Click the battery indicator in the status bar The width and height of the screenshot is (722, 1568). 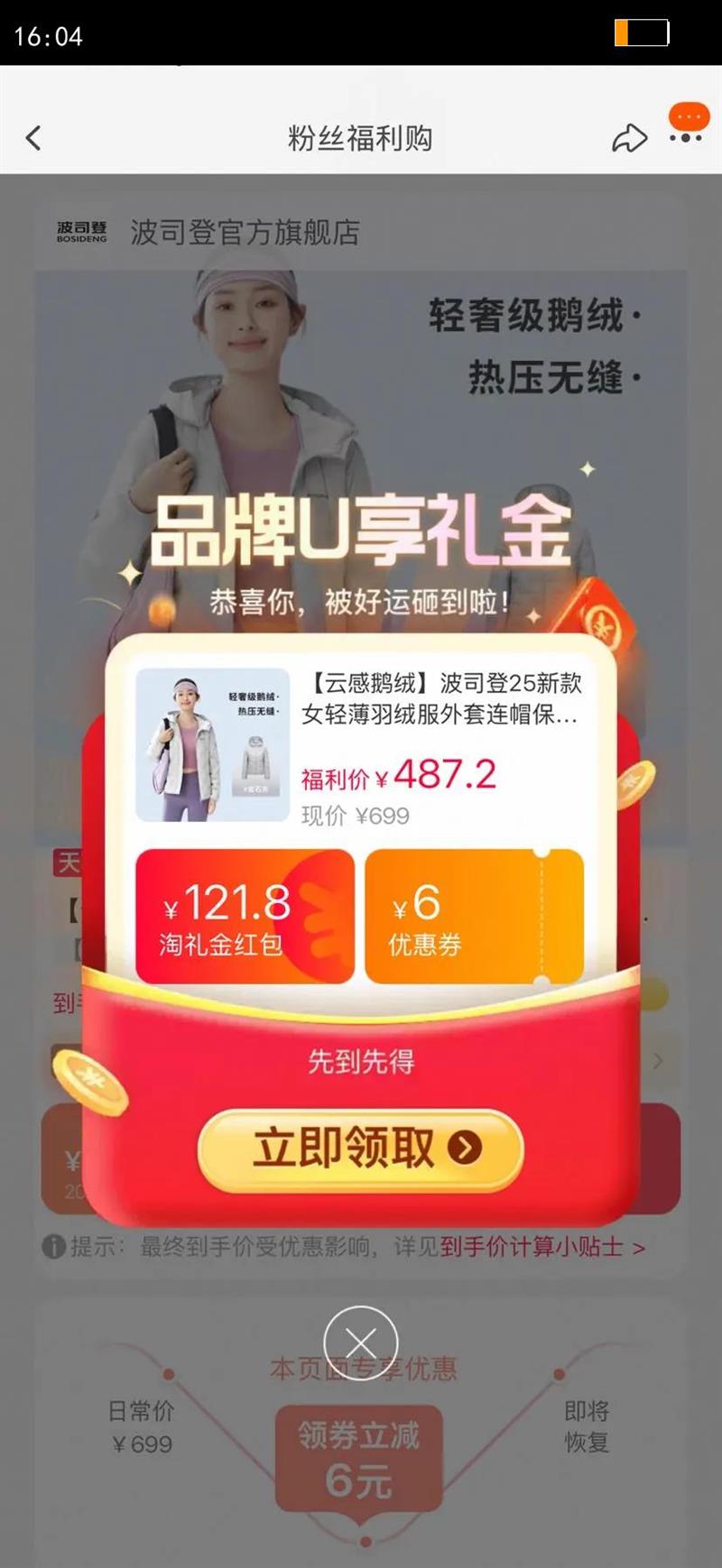pyautogui.click(x=641, y=32)
